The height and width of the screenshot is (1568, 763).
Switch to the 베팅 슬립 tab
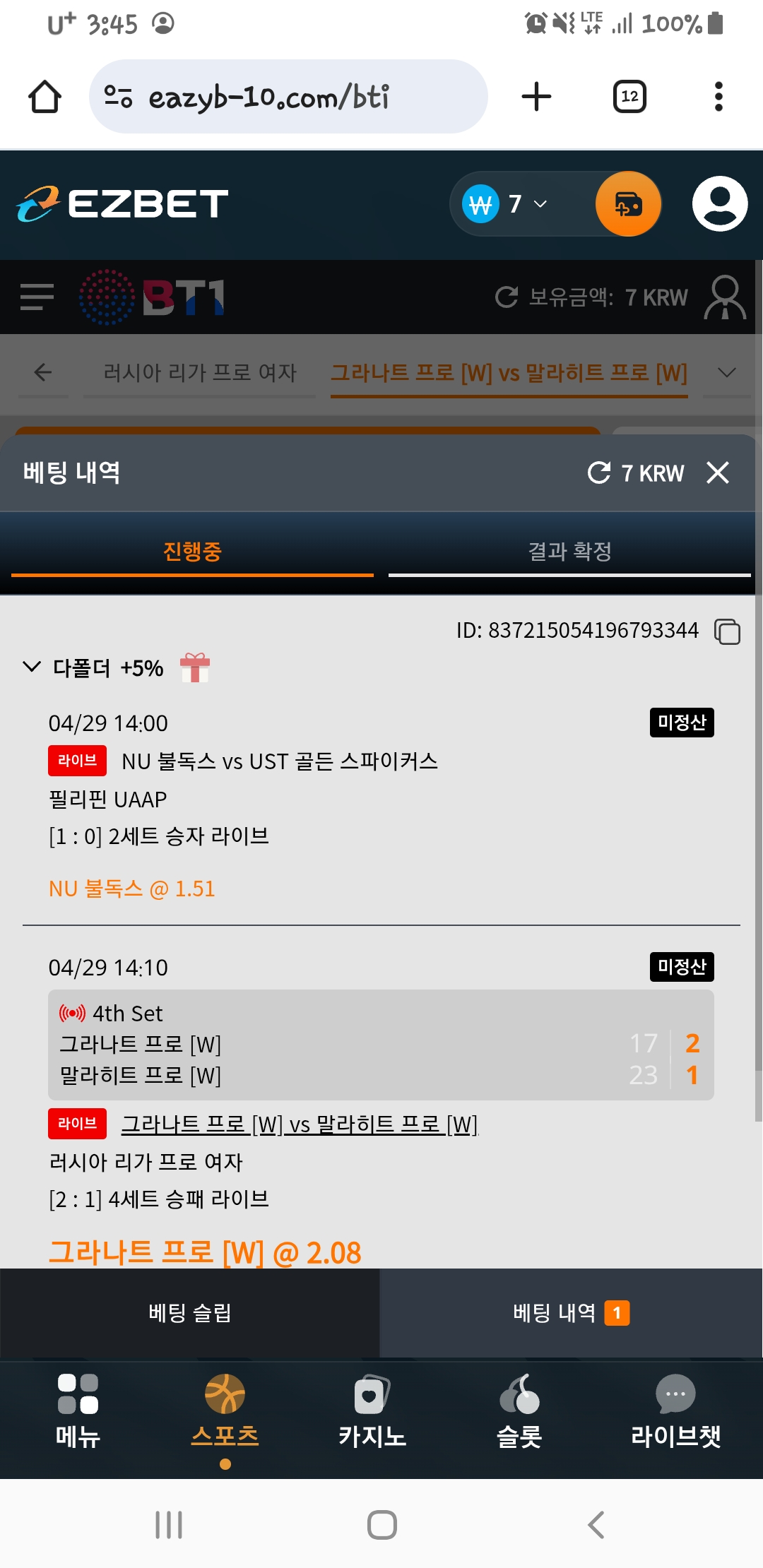click(x=189, y=1313)
